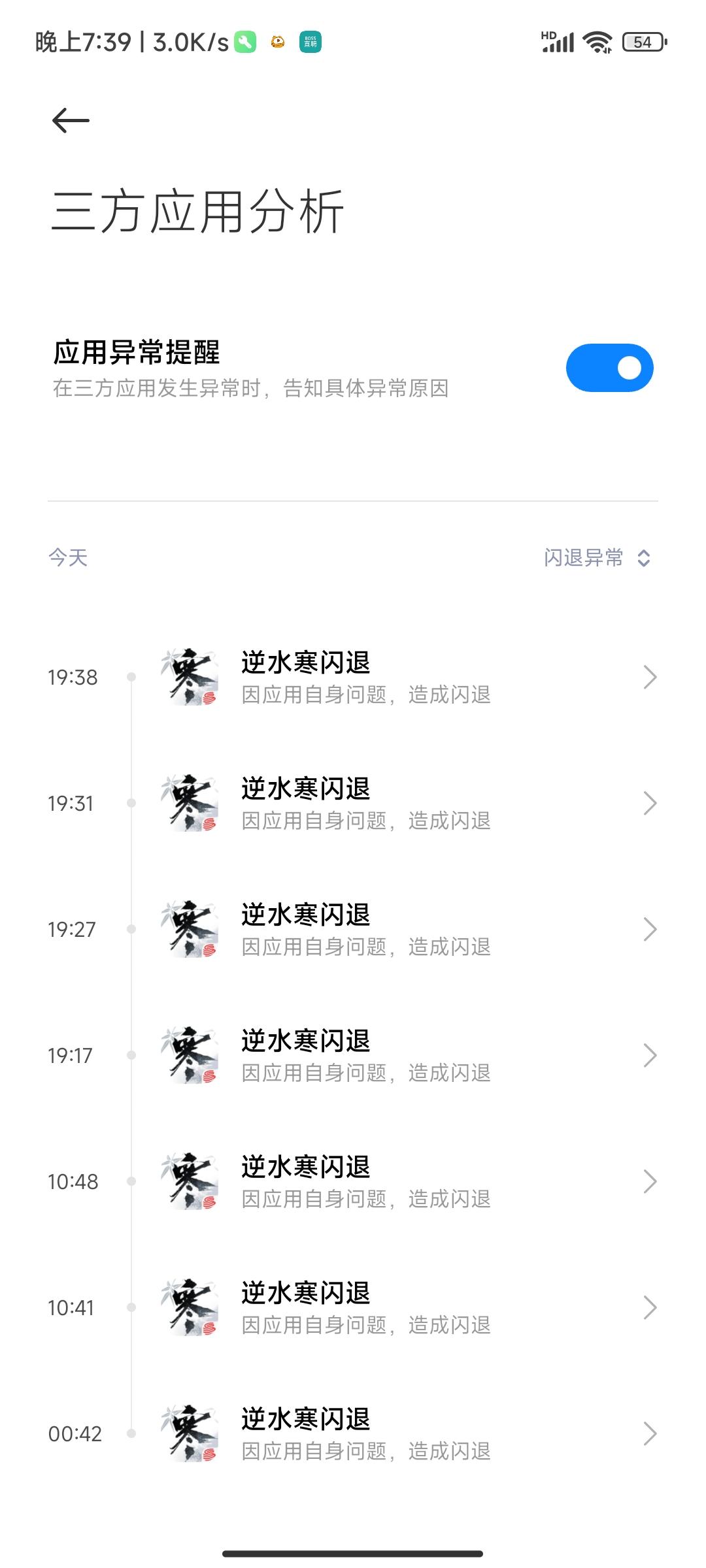Viewport: 706px width, 1568px height.
Task: Check the 10:41 逆水寒闪退 record
Action: coord(392,1308)
